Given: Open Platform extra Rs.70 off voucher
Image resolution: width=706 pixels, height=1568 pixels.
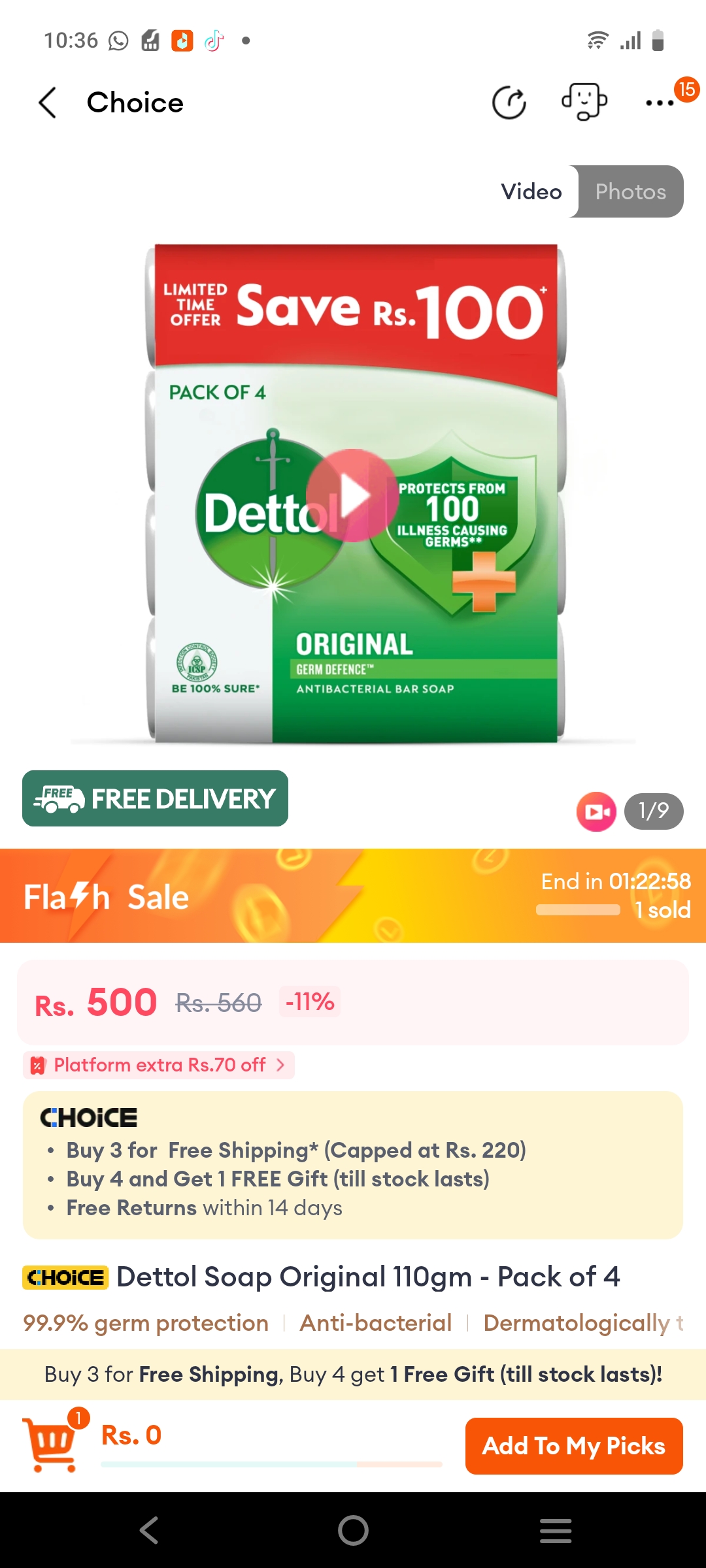Looking at the screenshot, I should 160,1065.
